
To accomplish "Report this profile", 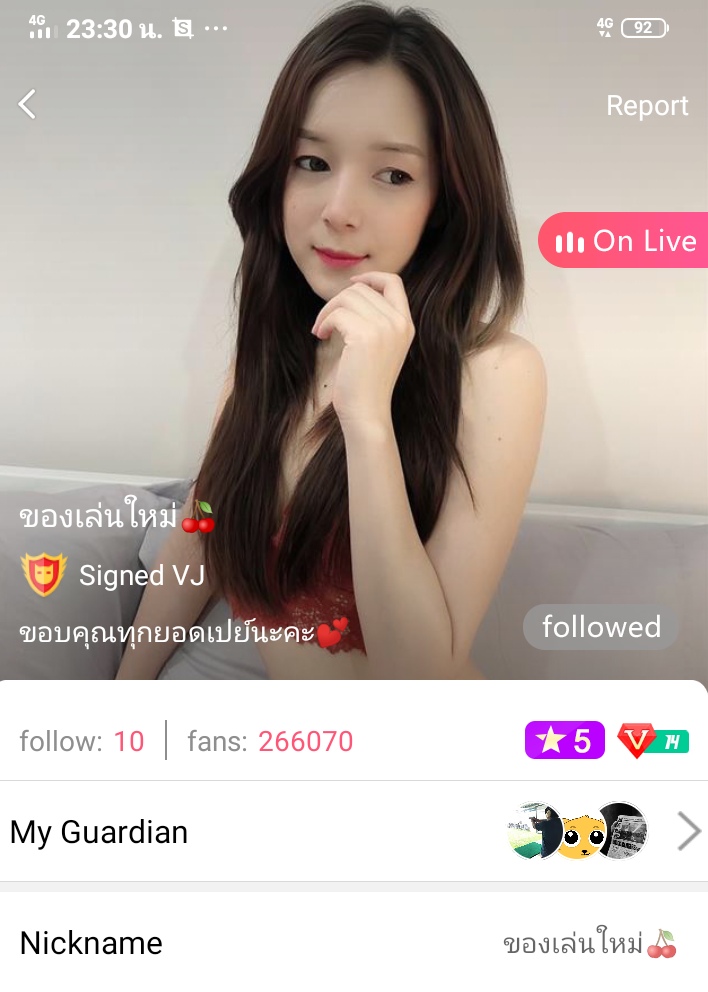I will 647,106.
